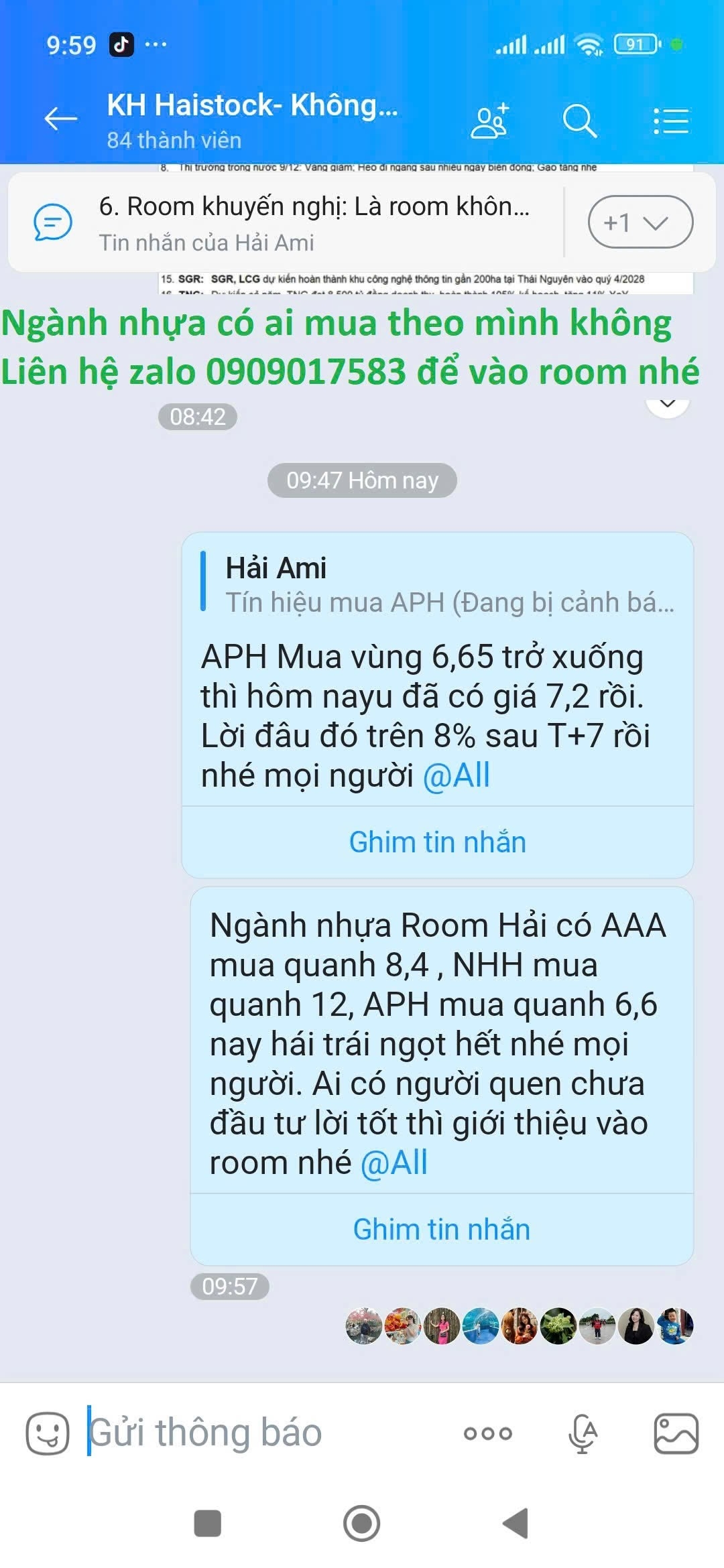View who has seen the last message
724x1568 pixels.
(519, 1325)
